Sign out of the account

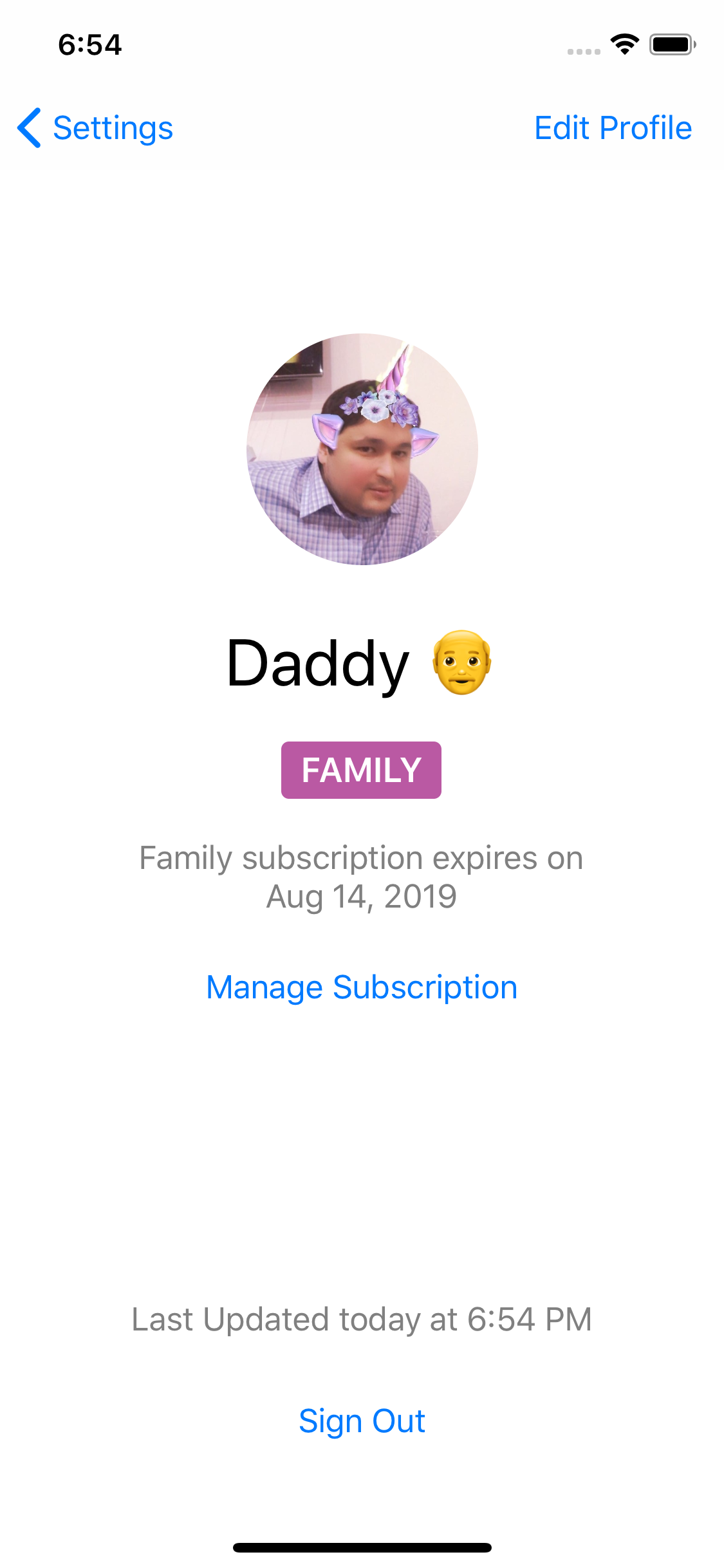[362, 1421]
